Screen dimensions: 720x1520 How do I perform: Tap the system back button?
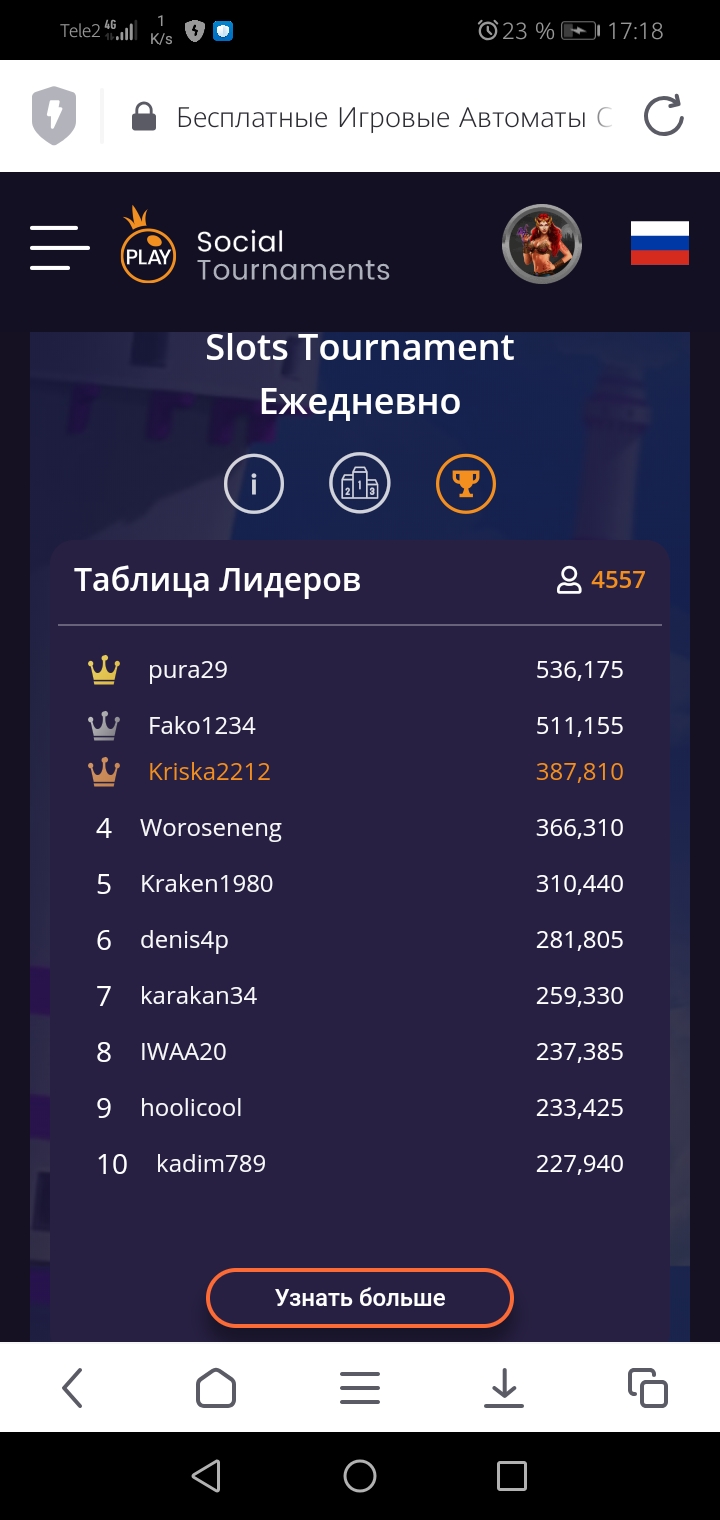point(206,1476)
